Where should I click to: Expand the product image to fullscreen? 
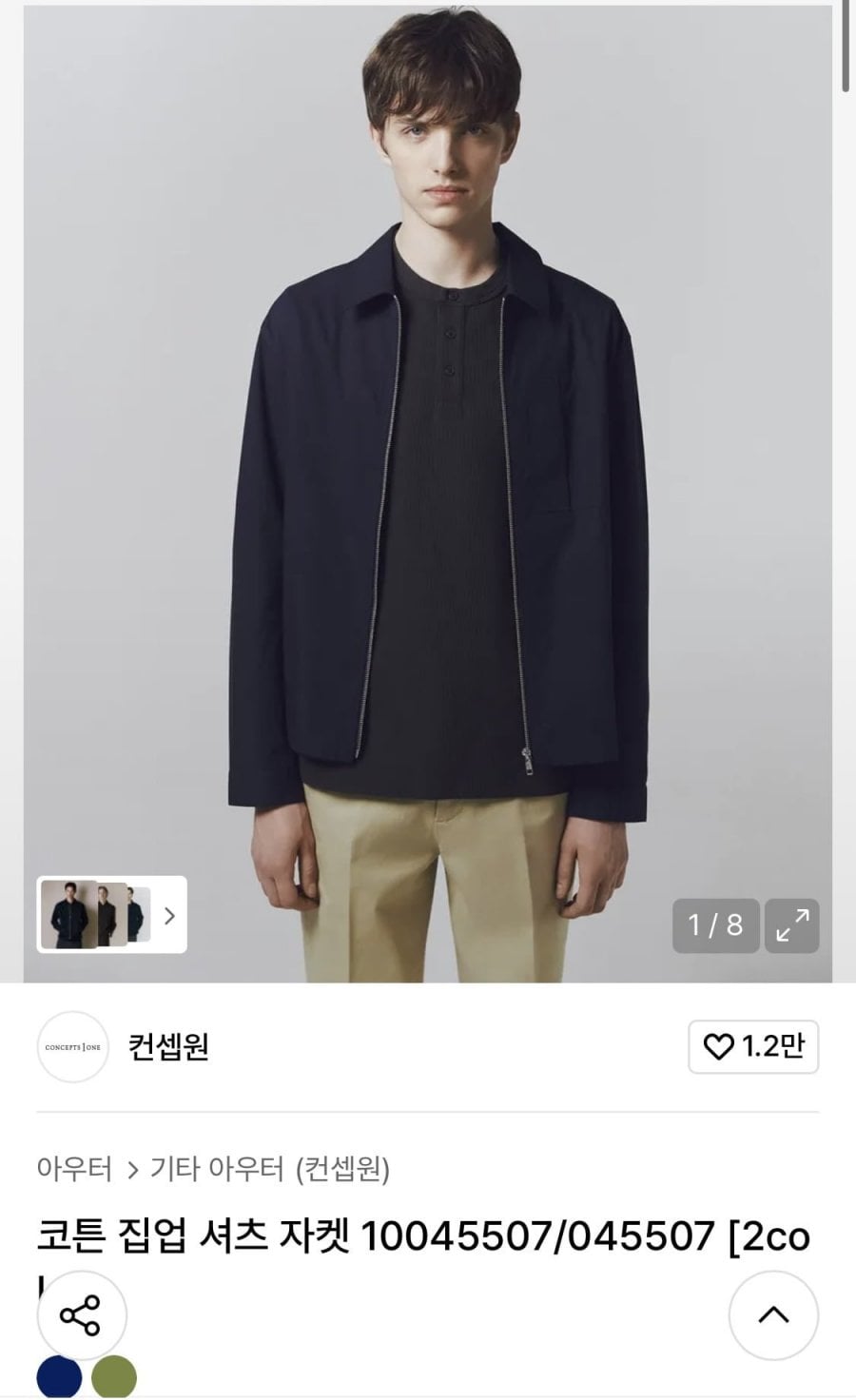pyautogui.click(x=791, y=925)
